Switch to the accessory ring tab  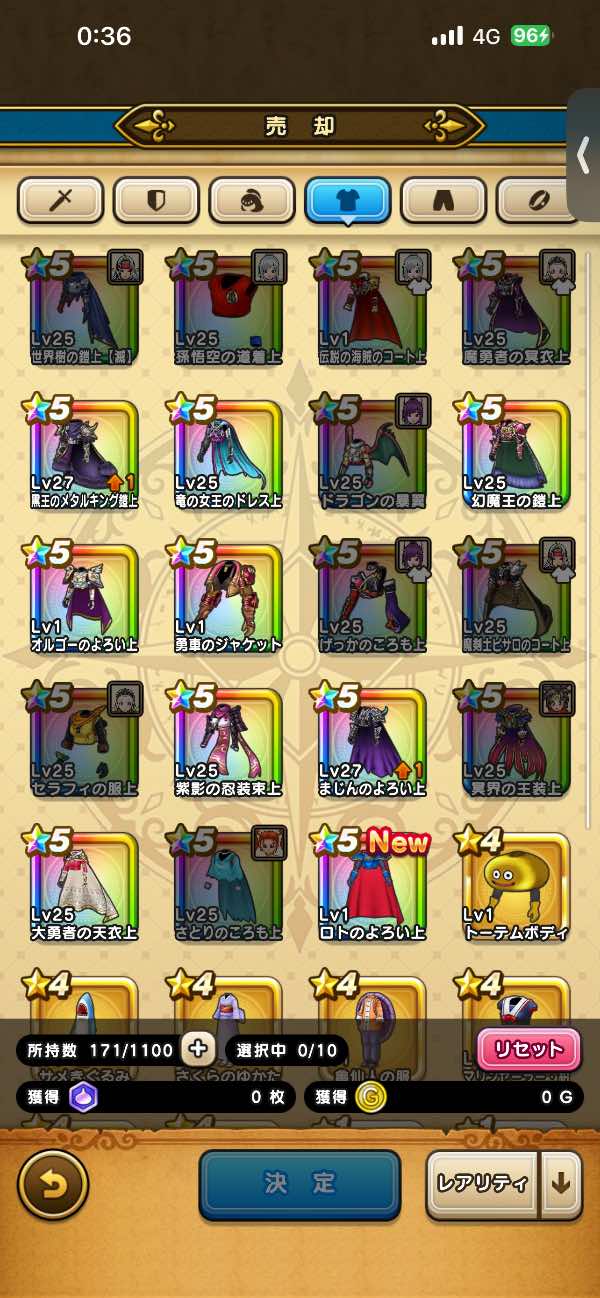[x=535, y=201]
